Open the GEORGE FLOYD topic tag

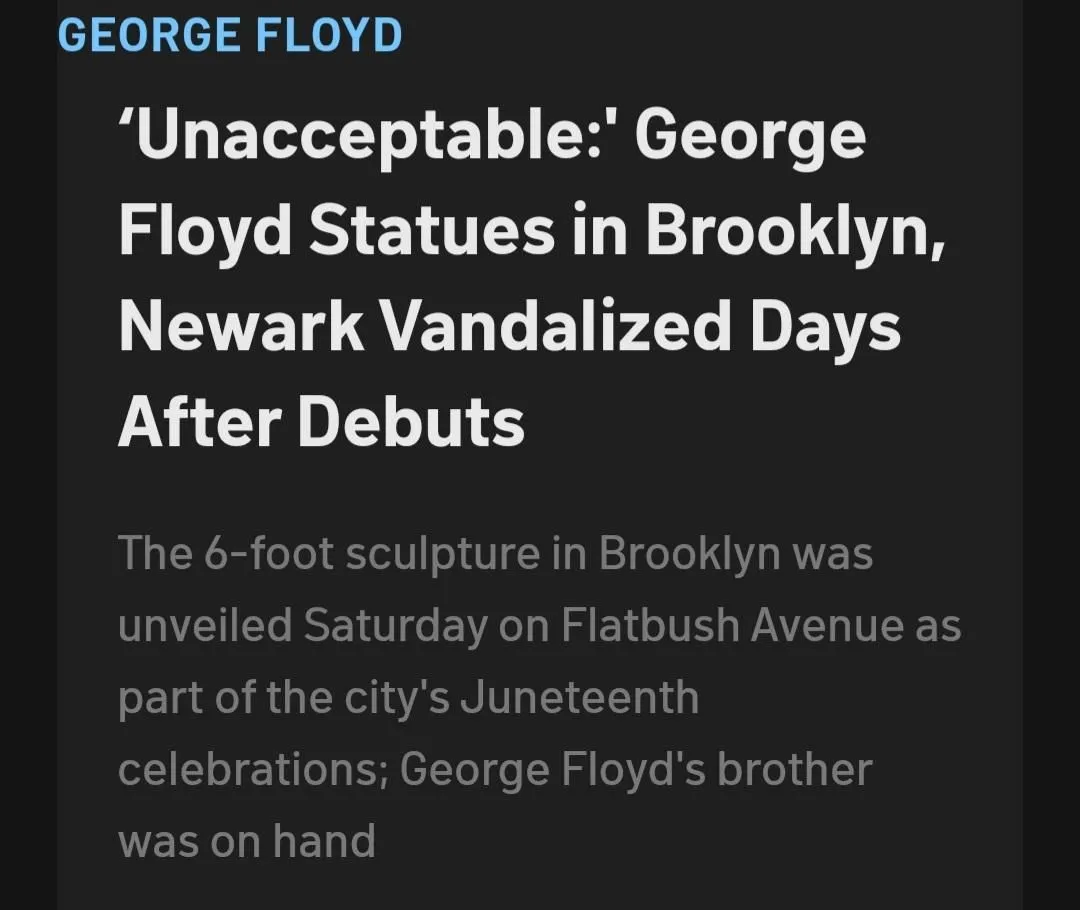click(230, 35)
